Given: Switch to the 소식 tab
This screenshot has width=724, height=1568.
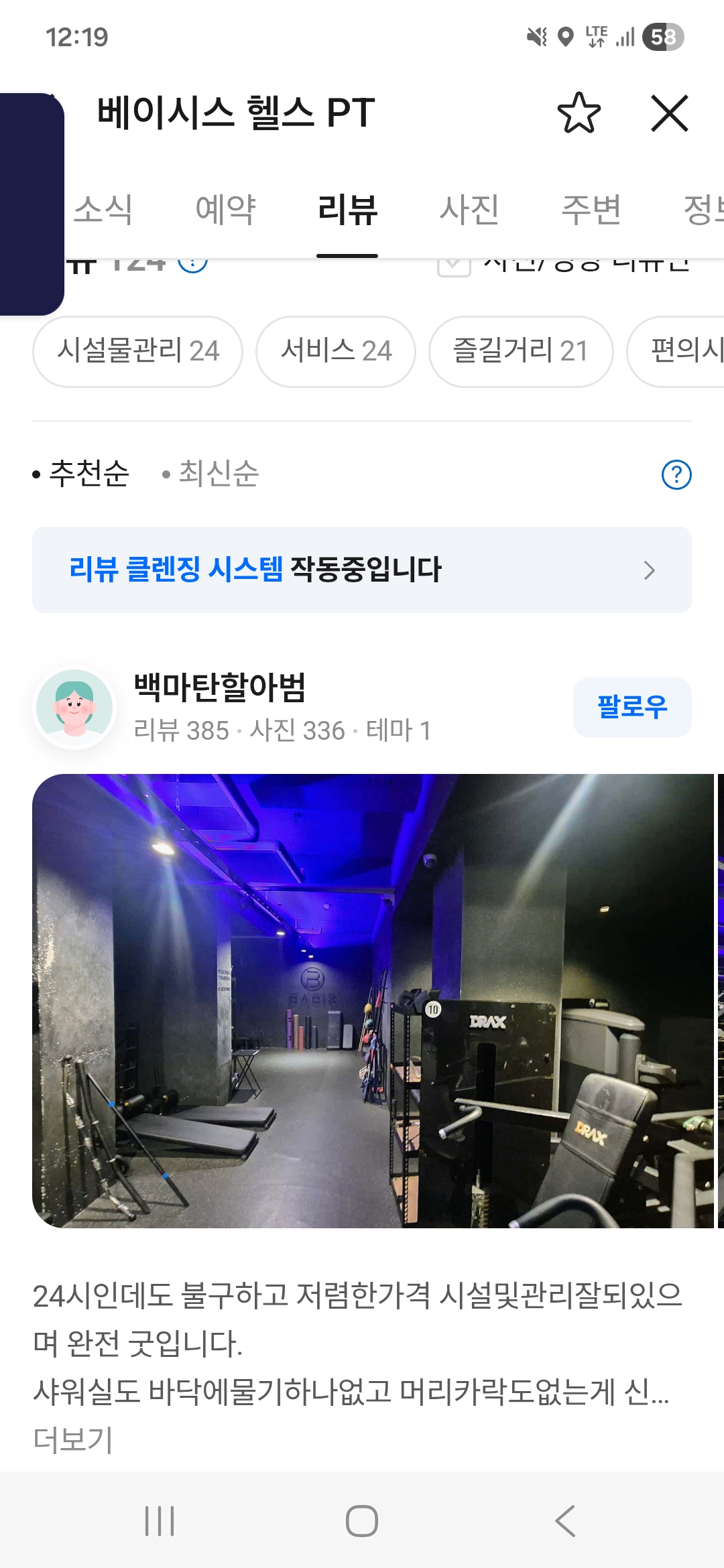Looking at the screenshot, I should [103, 209].
